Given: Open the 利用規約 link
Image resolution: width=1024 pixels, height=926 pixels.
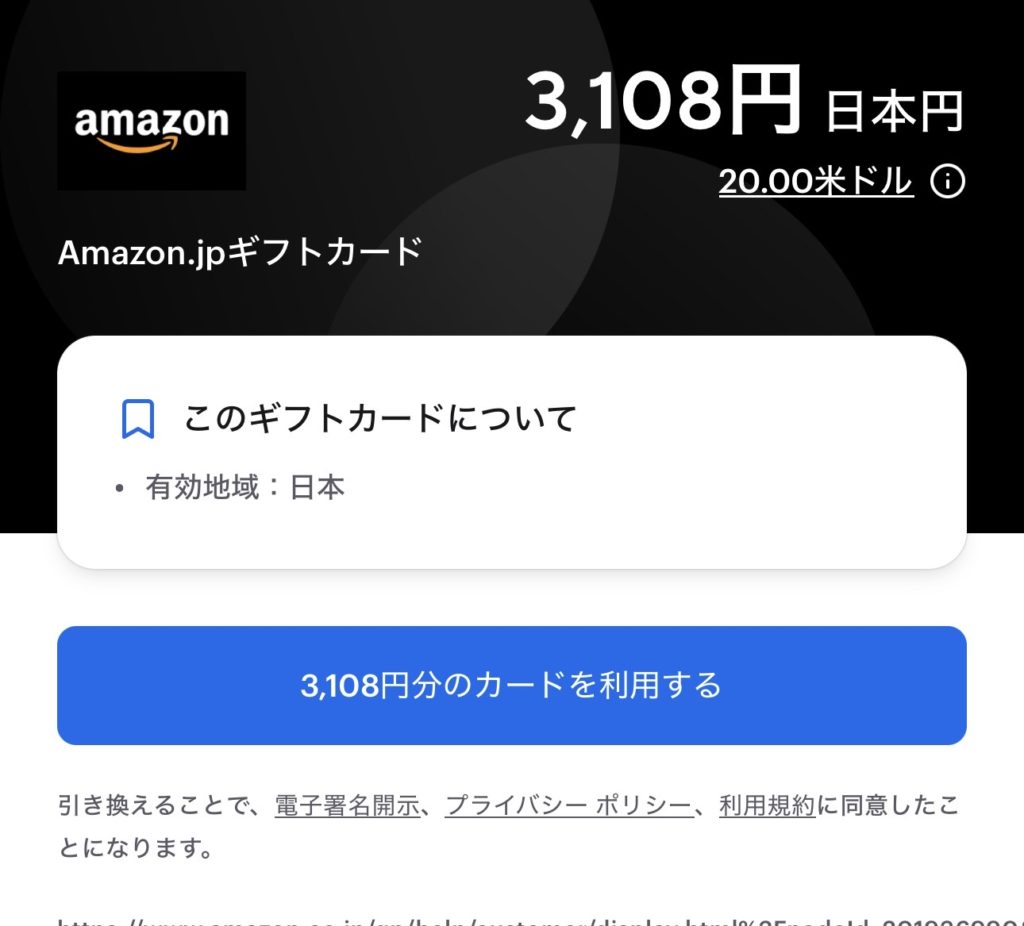Looking at the screenshot, I should [x=767, y=806].
